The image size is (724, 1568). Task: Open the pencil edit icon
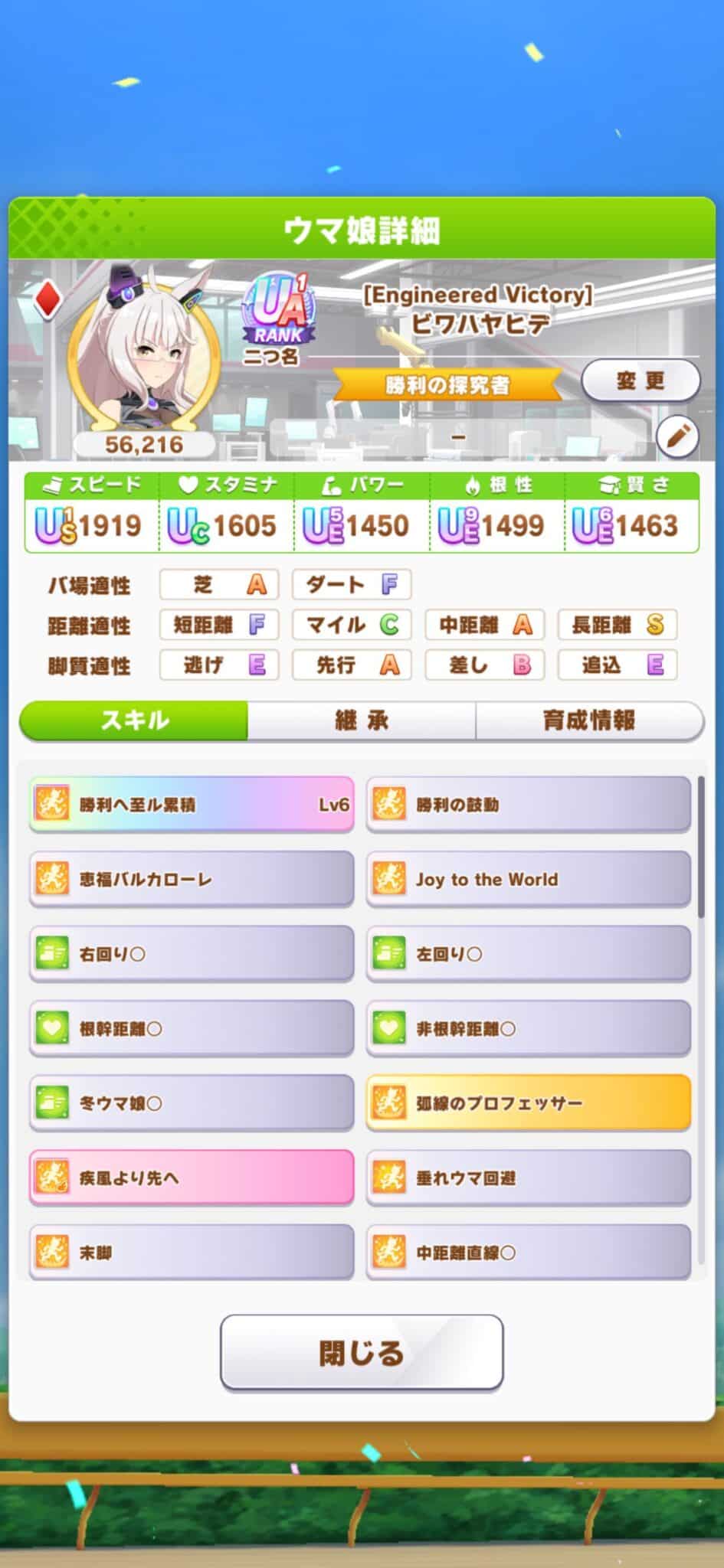tap(677, 437)
